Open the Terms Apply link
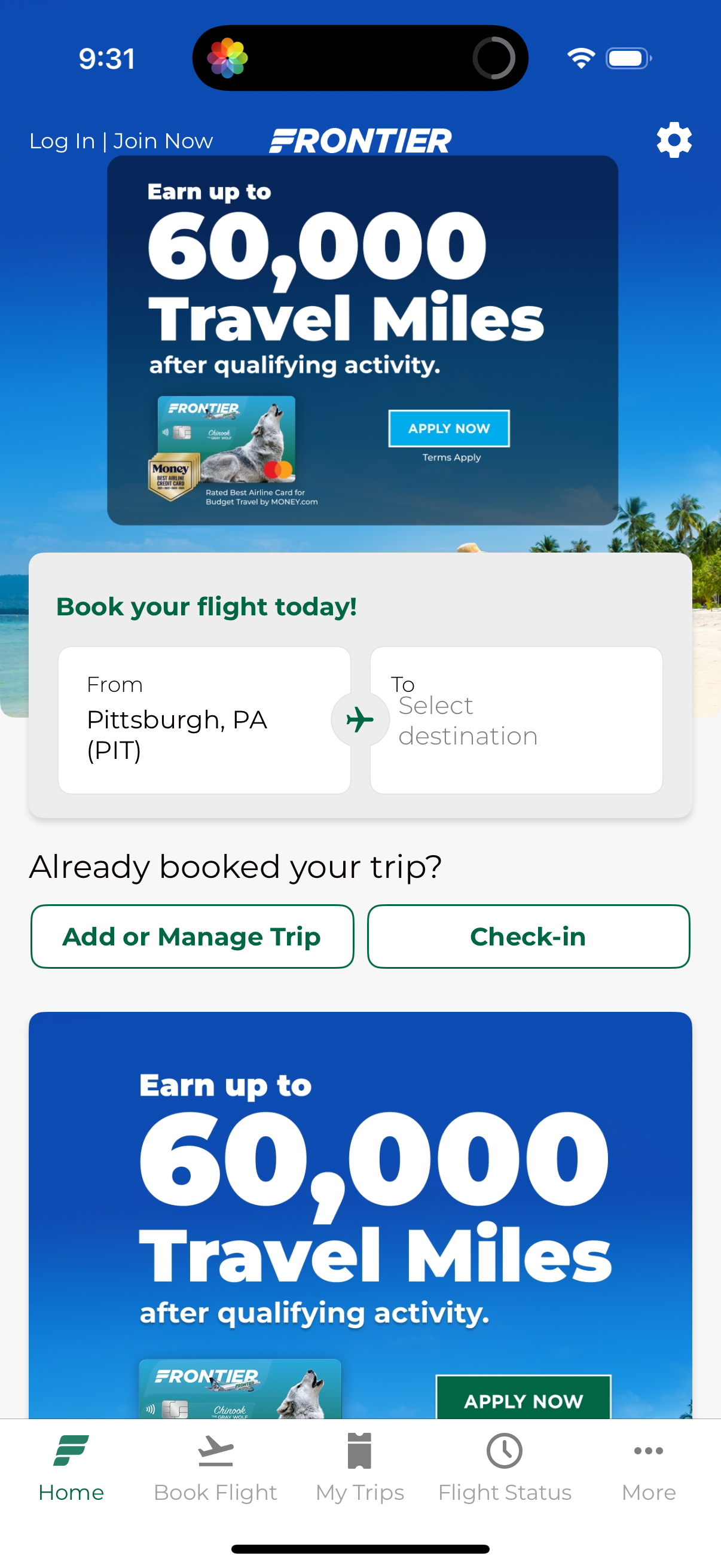Image resolution: width=721 pixels, height=1568 pixels. click(450, 457)
